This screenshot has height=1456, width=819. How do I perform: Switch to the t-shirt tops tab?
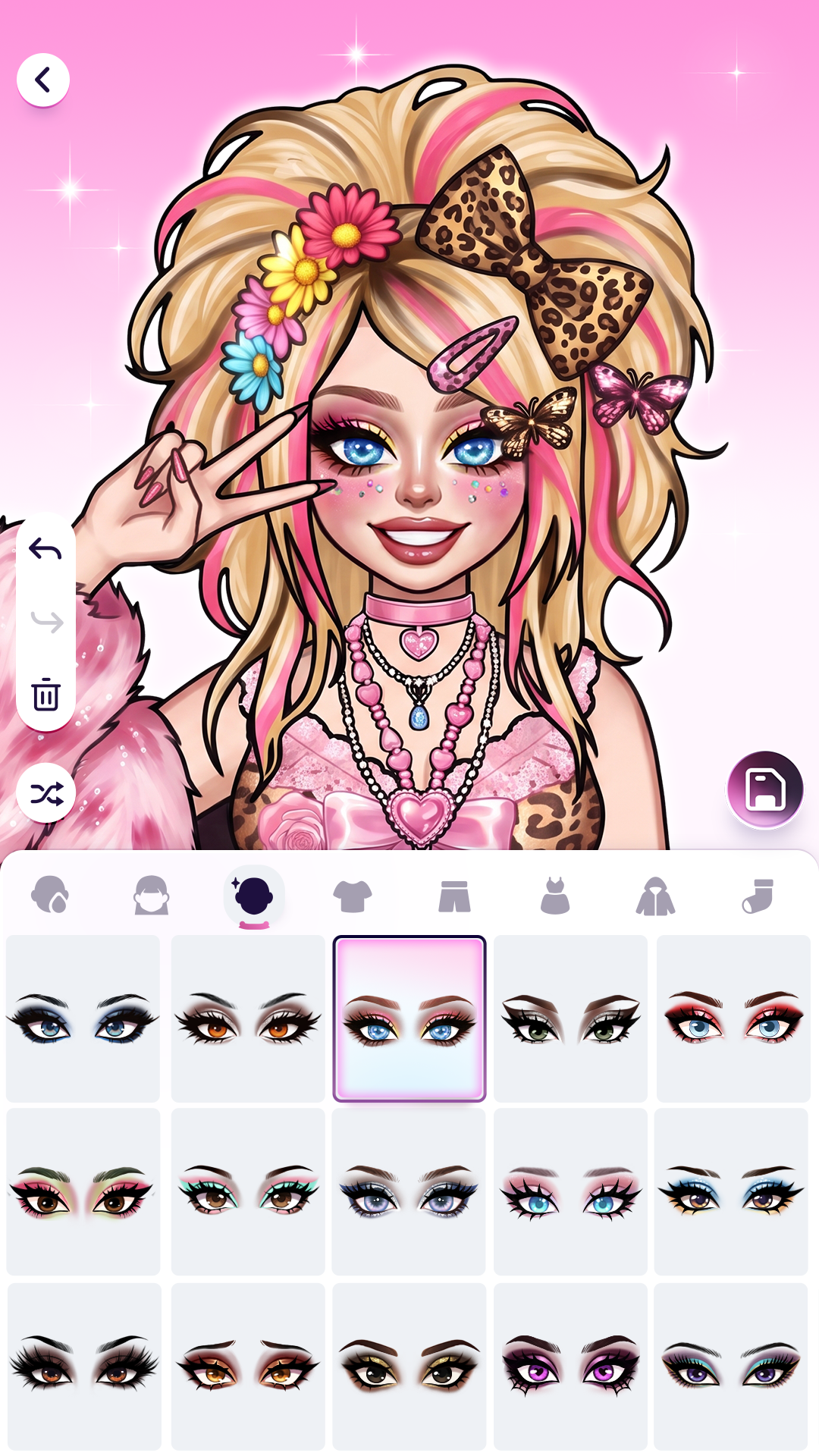353,896
